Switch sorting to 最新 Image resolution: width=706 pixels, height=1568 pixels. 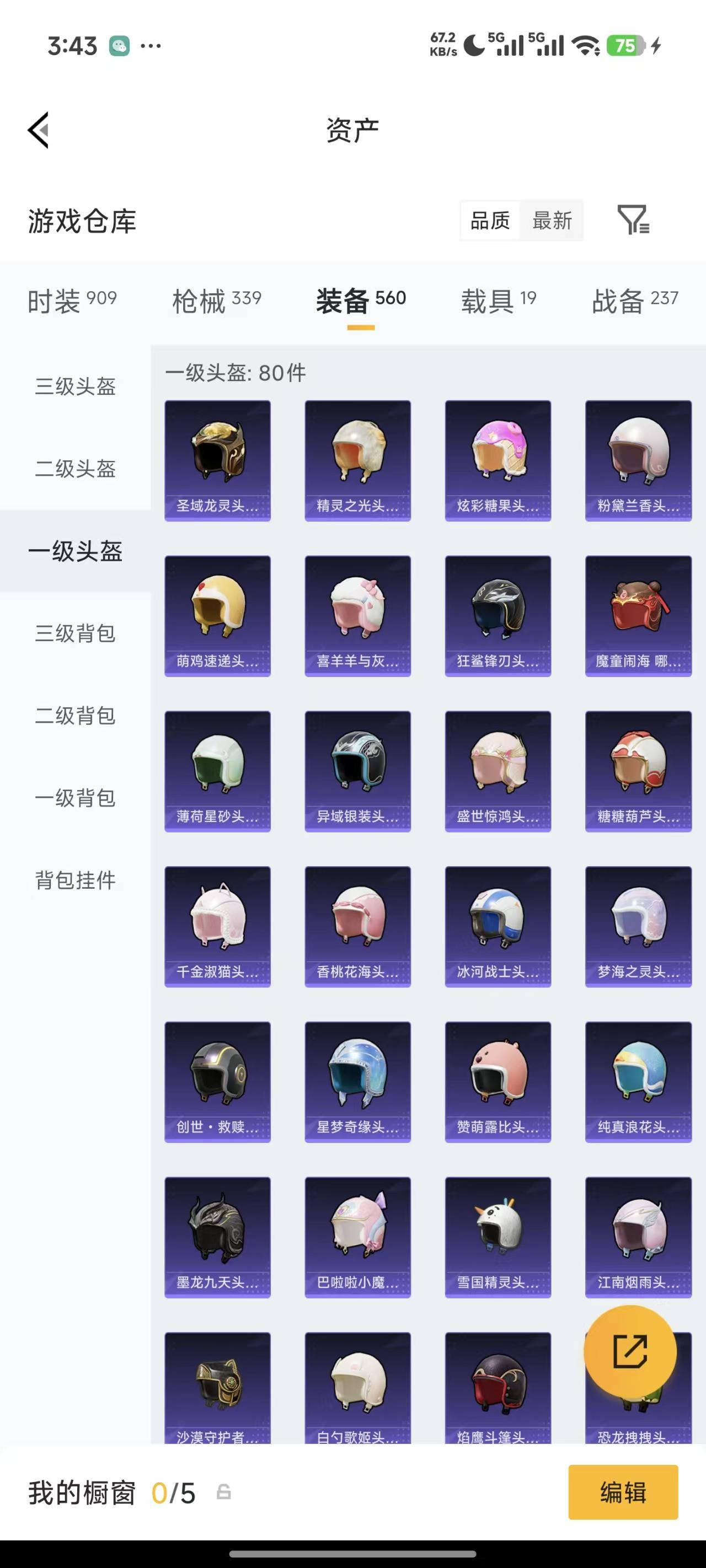[x=551, y=221]
